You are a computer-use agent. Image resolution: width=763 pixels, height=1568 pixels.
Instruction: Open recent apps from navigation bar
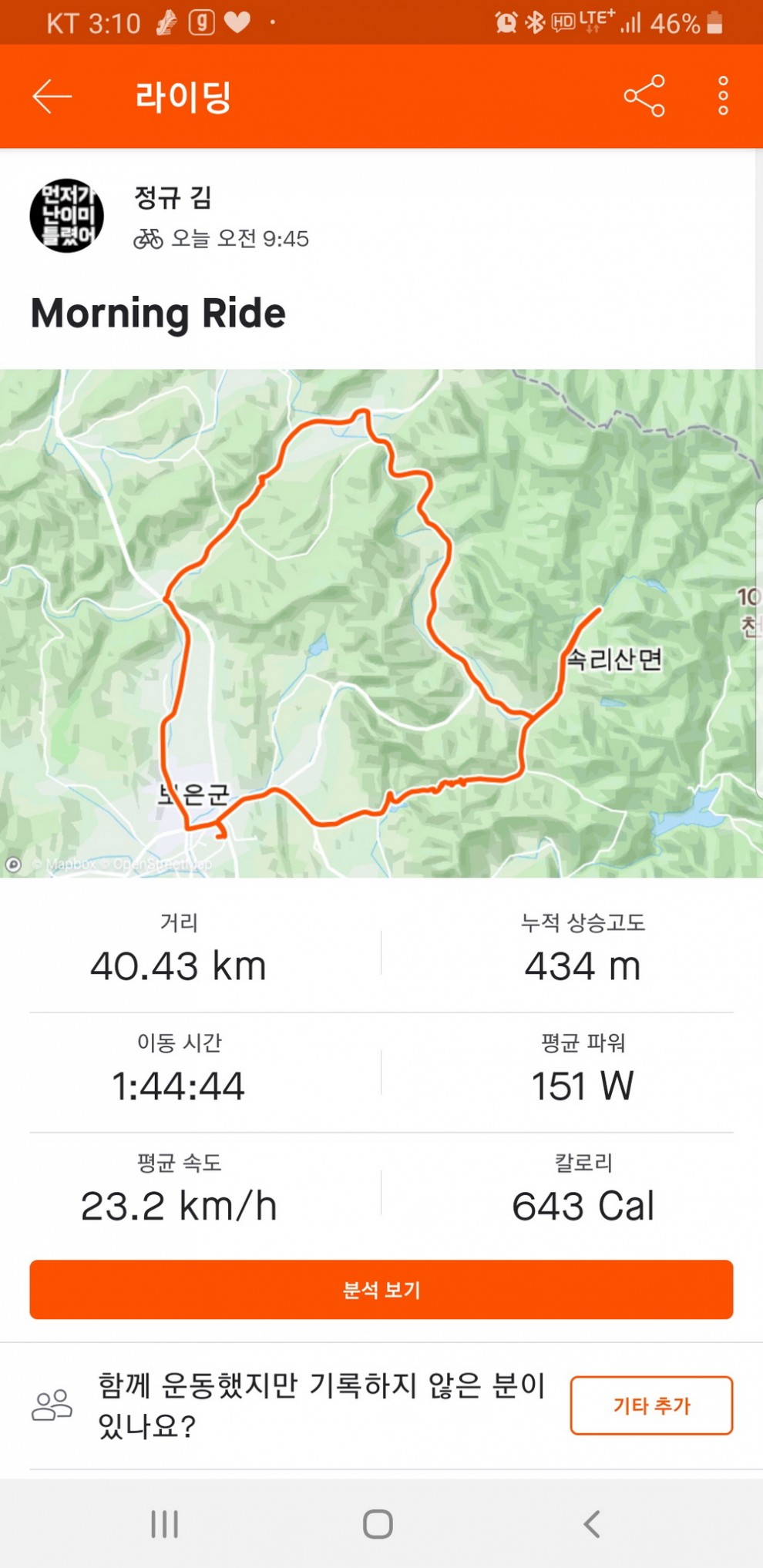(164, 1523)
